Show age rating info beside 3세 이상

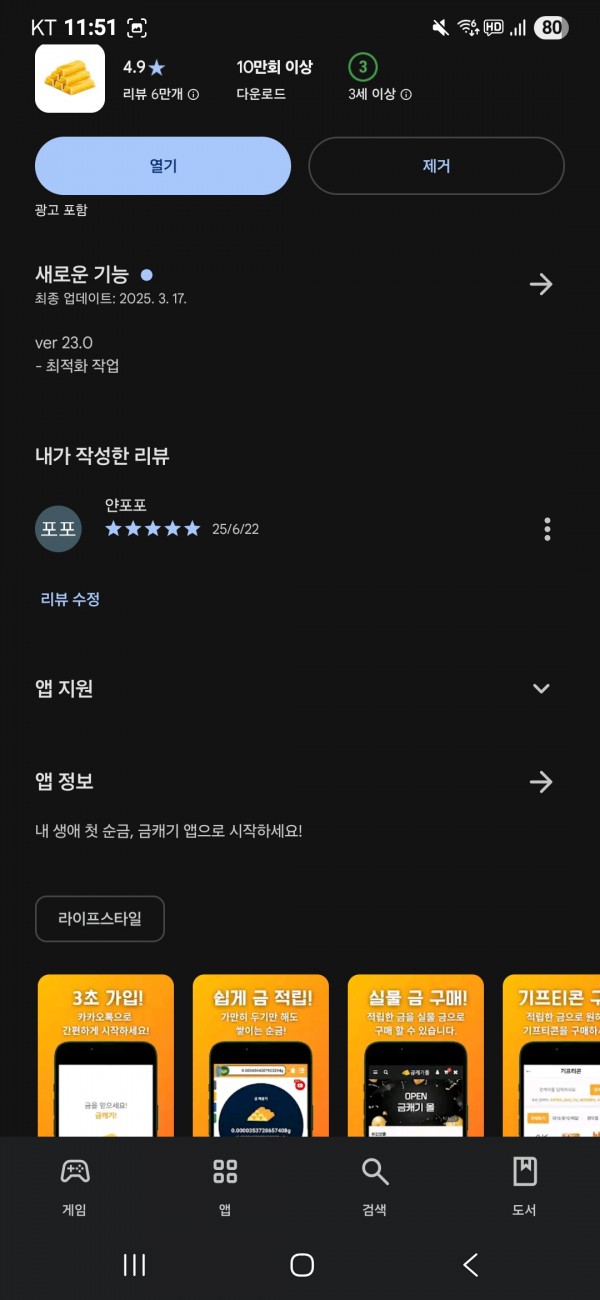(x=406, y=95)
